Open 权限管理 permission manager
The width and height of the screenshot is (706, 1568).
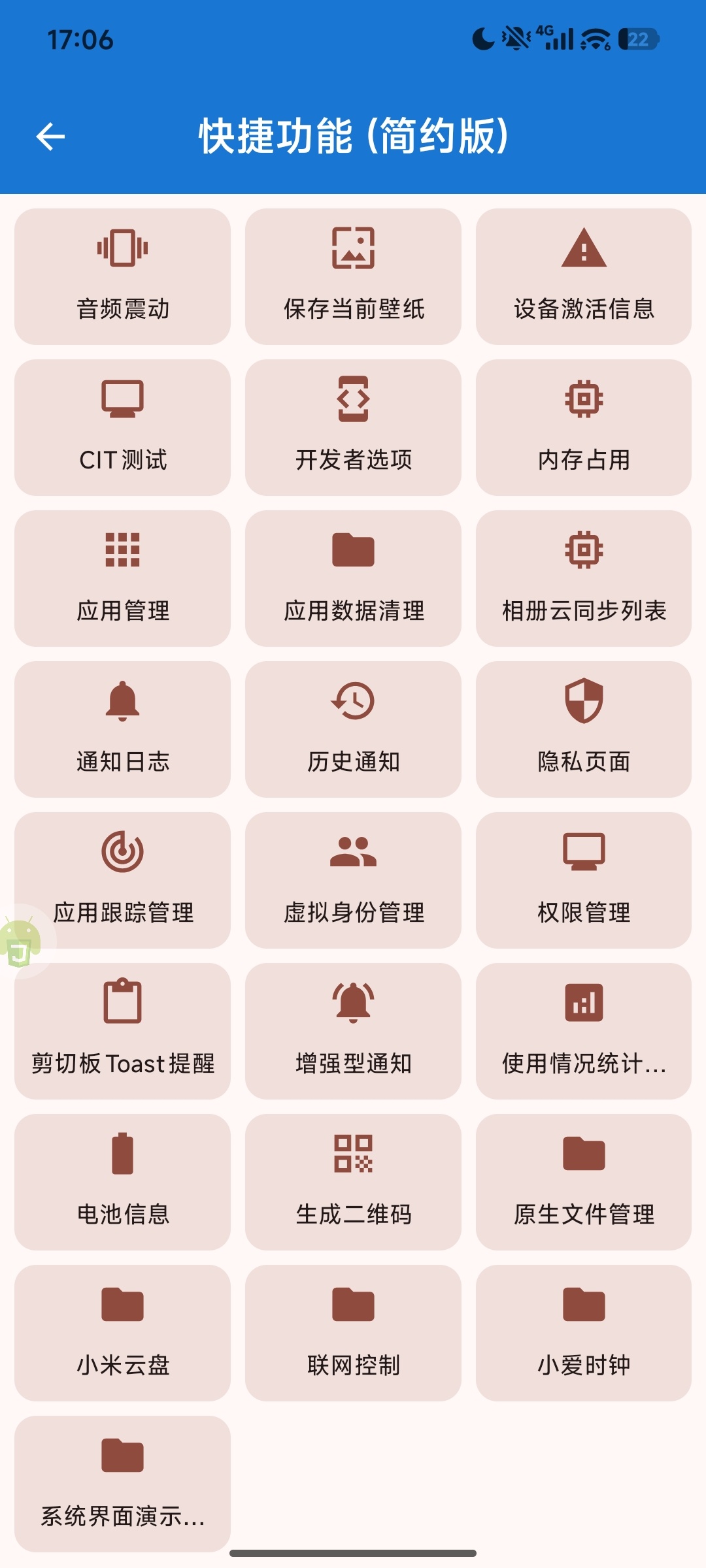(x=584, y=880)
